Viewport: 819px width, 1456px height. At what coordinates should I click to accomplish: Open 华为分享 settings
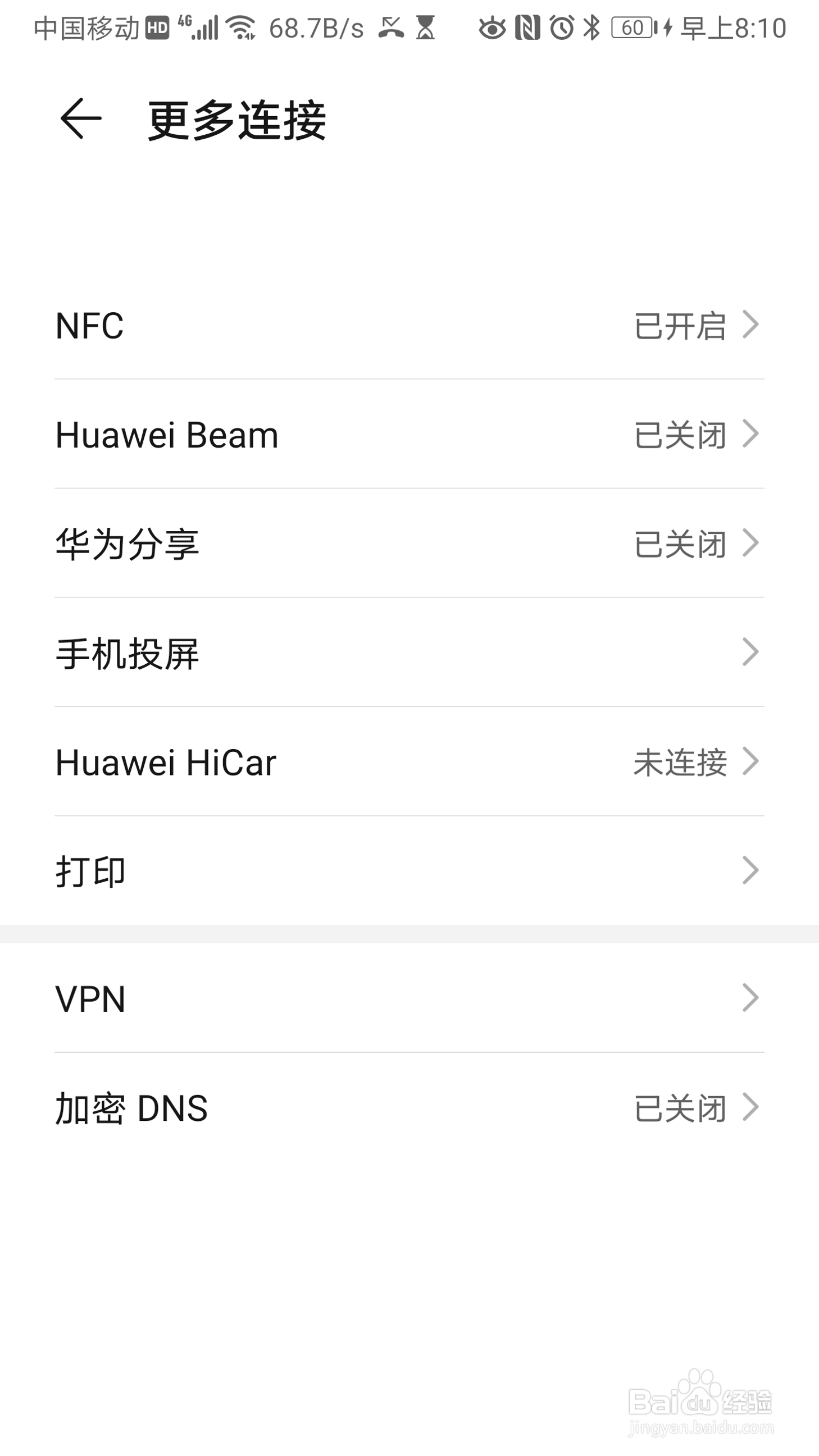[408, 544]
